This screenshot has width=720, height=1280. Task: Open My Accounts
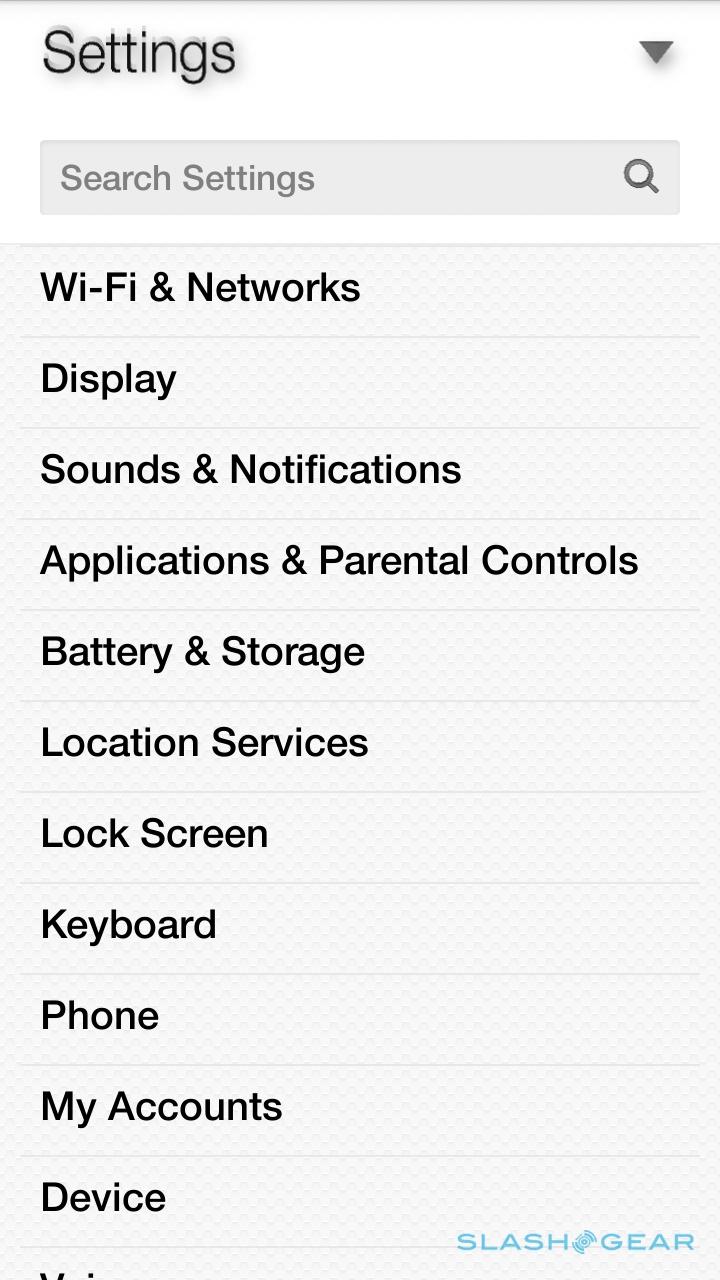click(161, 1107)
